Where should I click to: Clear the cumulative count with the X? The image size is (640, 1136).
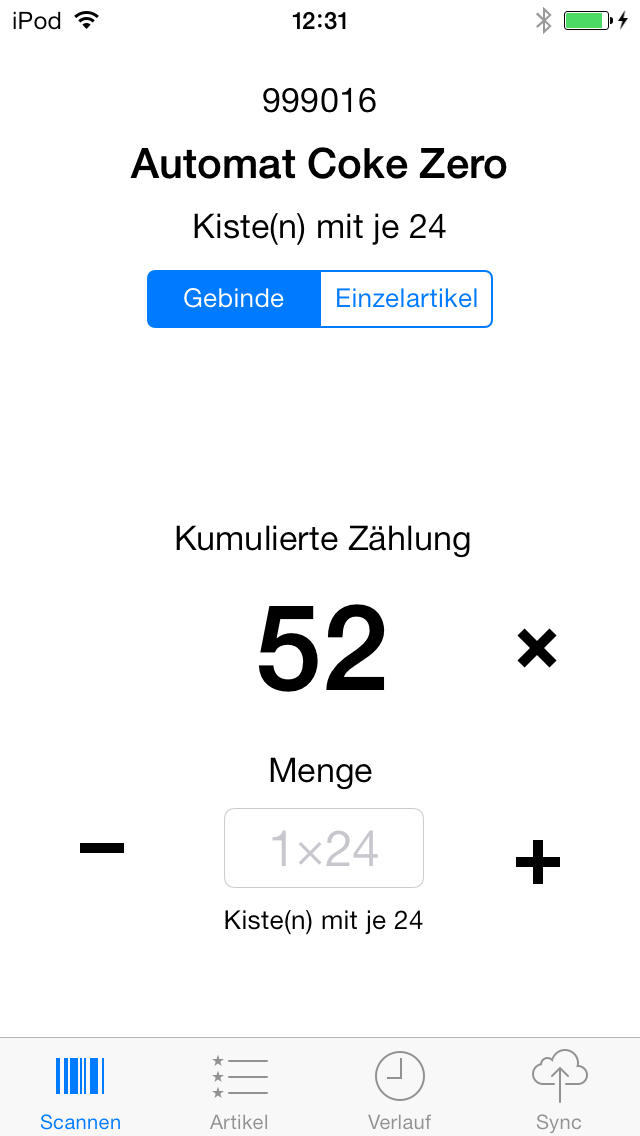[537, 648]
